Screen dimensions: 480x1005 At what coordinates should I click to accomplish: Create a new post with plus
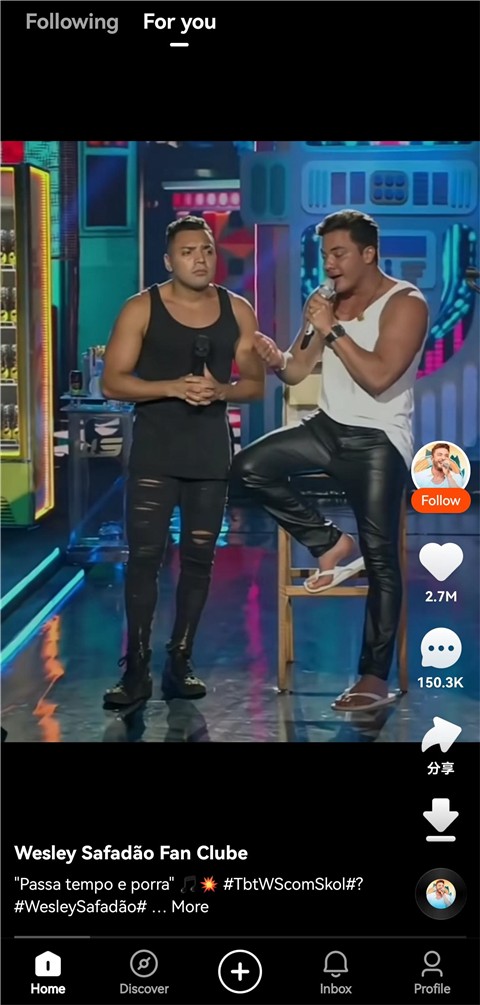(240, 972)
